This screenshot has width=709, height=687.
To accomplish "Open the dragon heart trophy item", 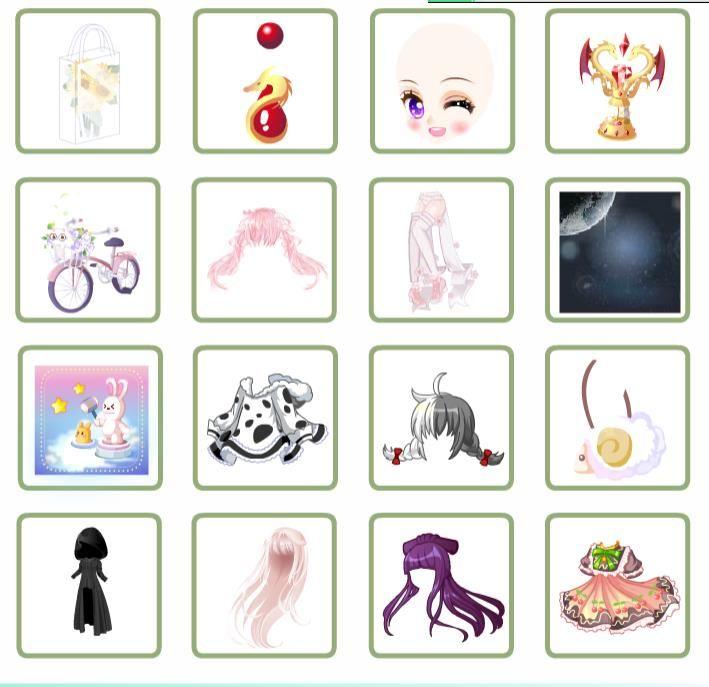I will click(618, 82).
